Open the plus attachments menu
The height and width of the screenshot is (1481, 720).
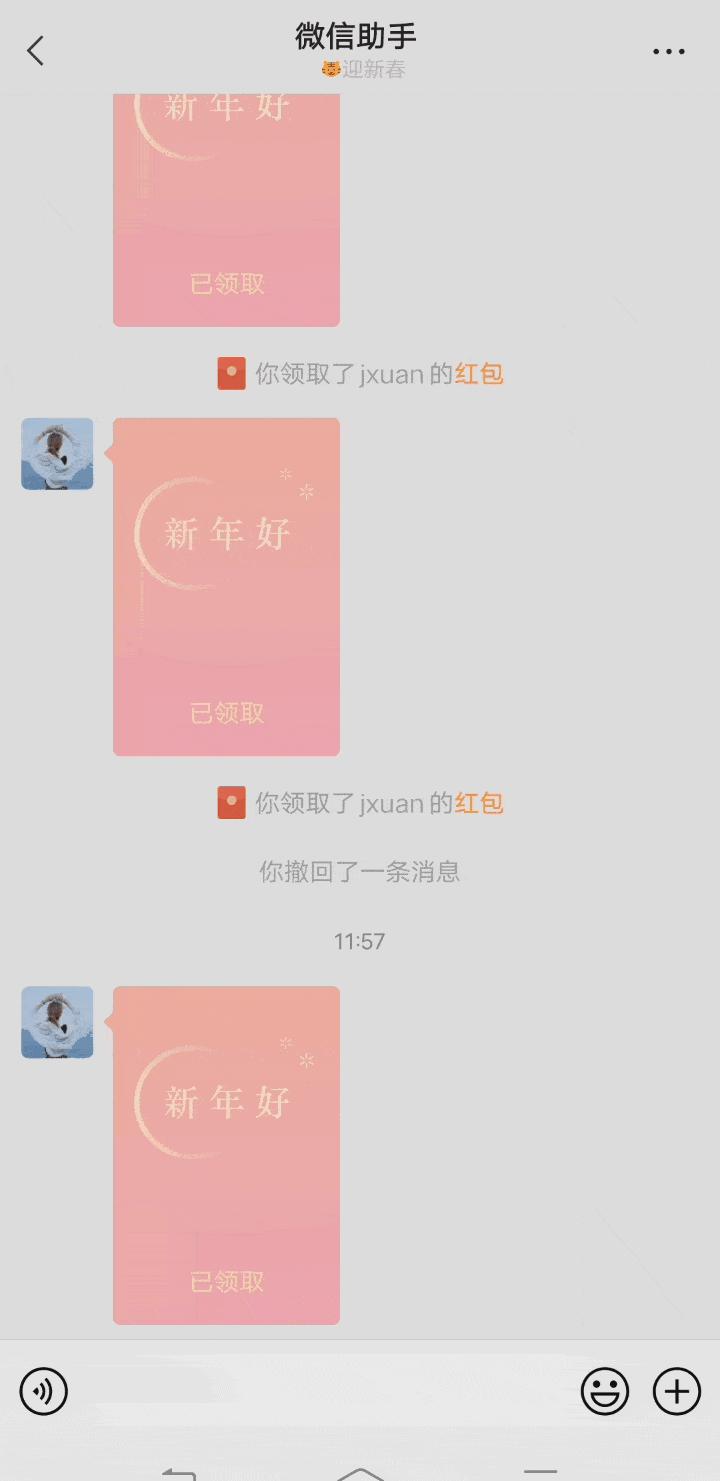[x=677, y=1391]
